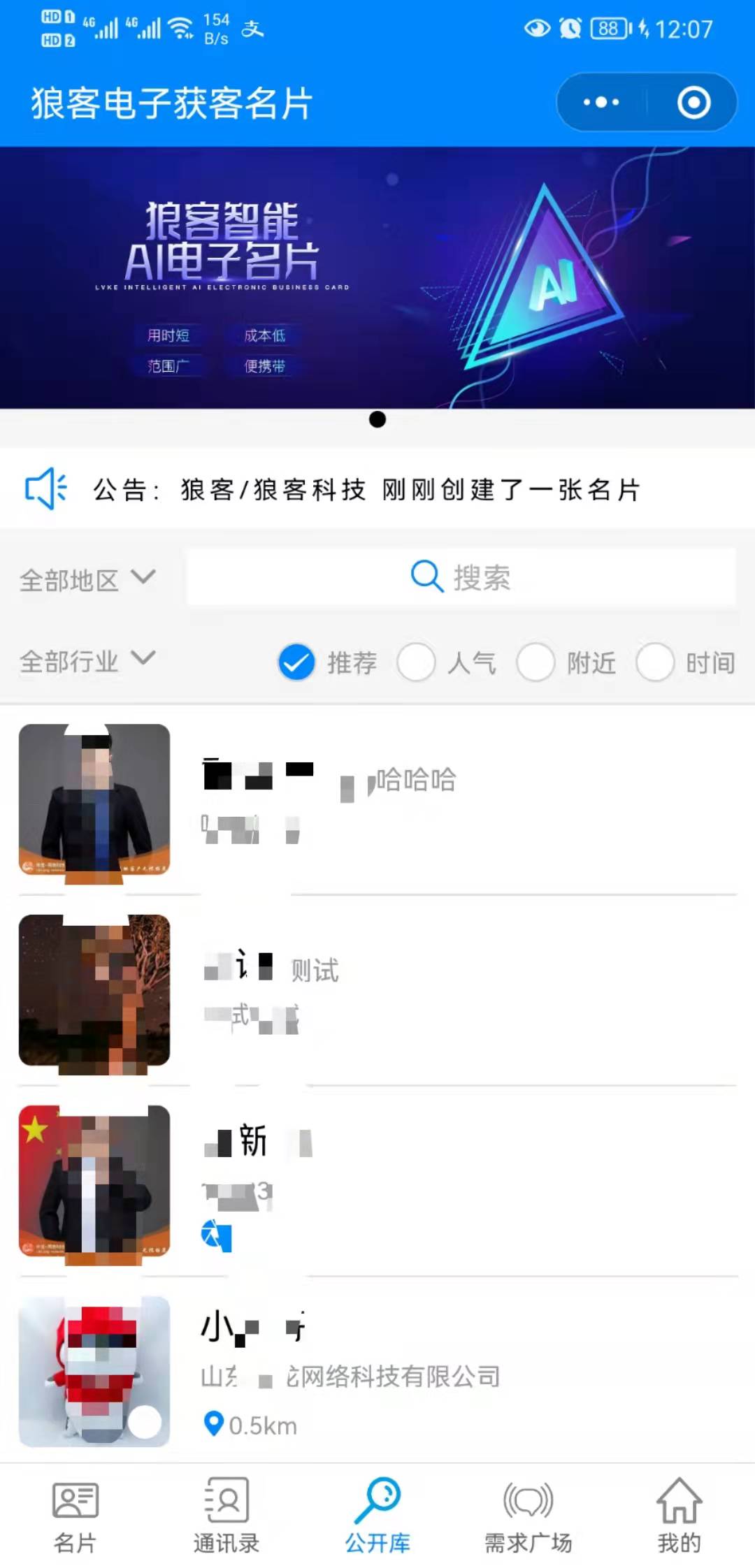Switch to the 我的 tab
The image size is (755, 1568).
pos(679,1515)
